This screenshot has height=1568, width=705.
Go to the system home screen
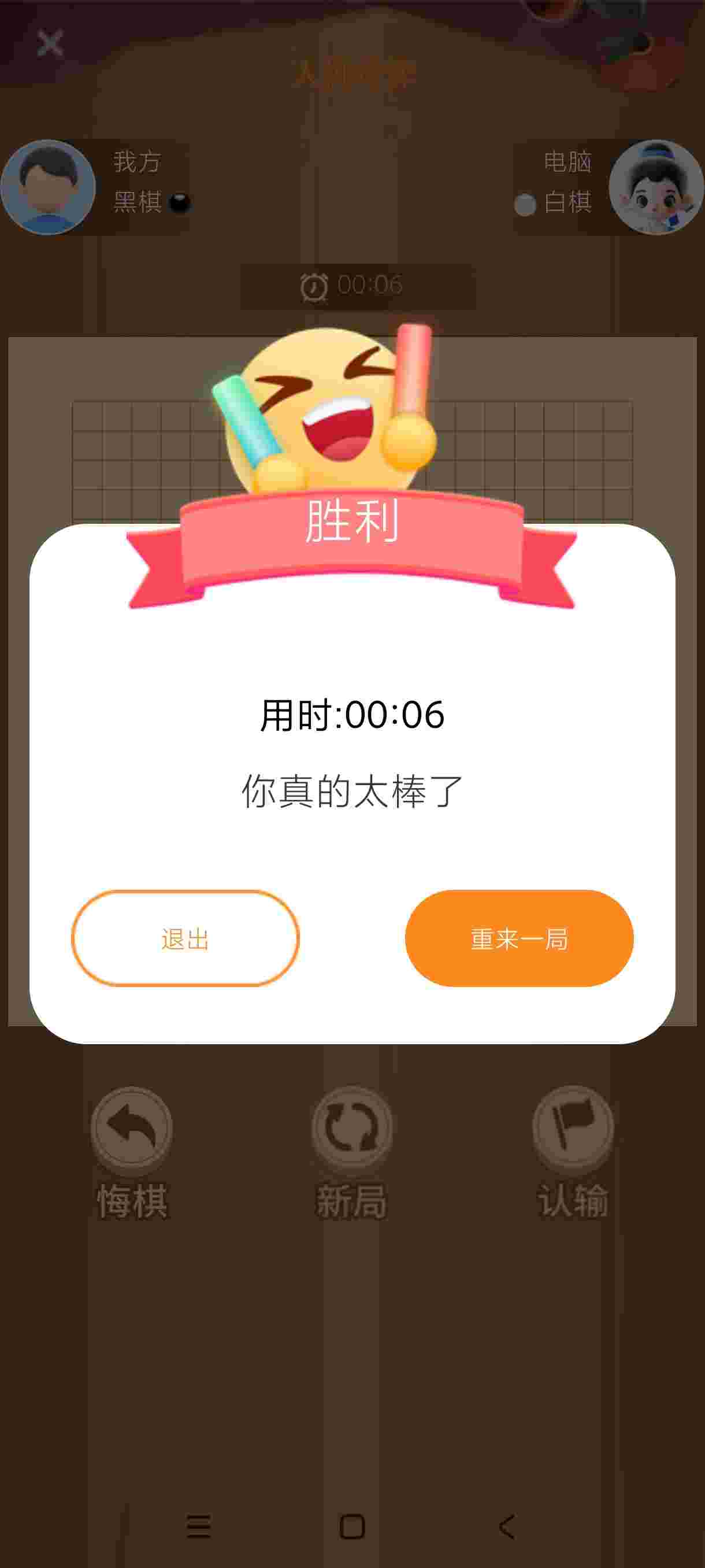coord(352,1526)
